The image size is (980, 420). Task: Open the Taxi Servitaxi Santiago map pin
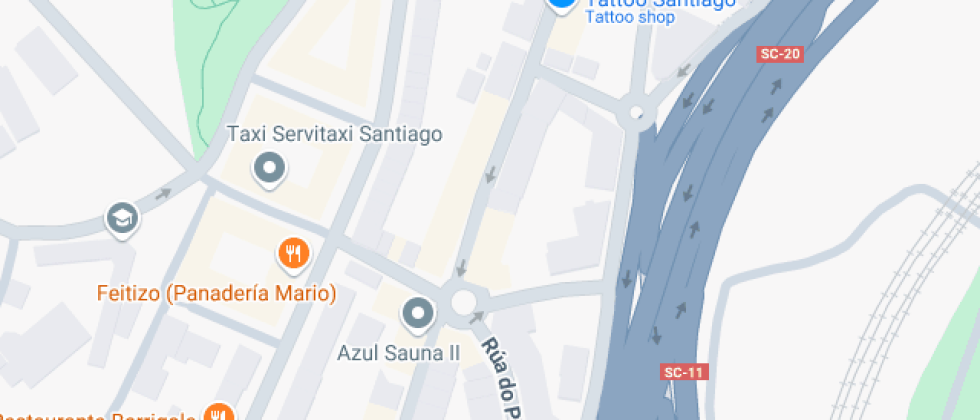click(x=270, y=168)
